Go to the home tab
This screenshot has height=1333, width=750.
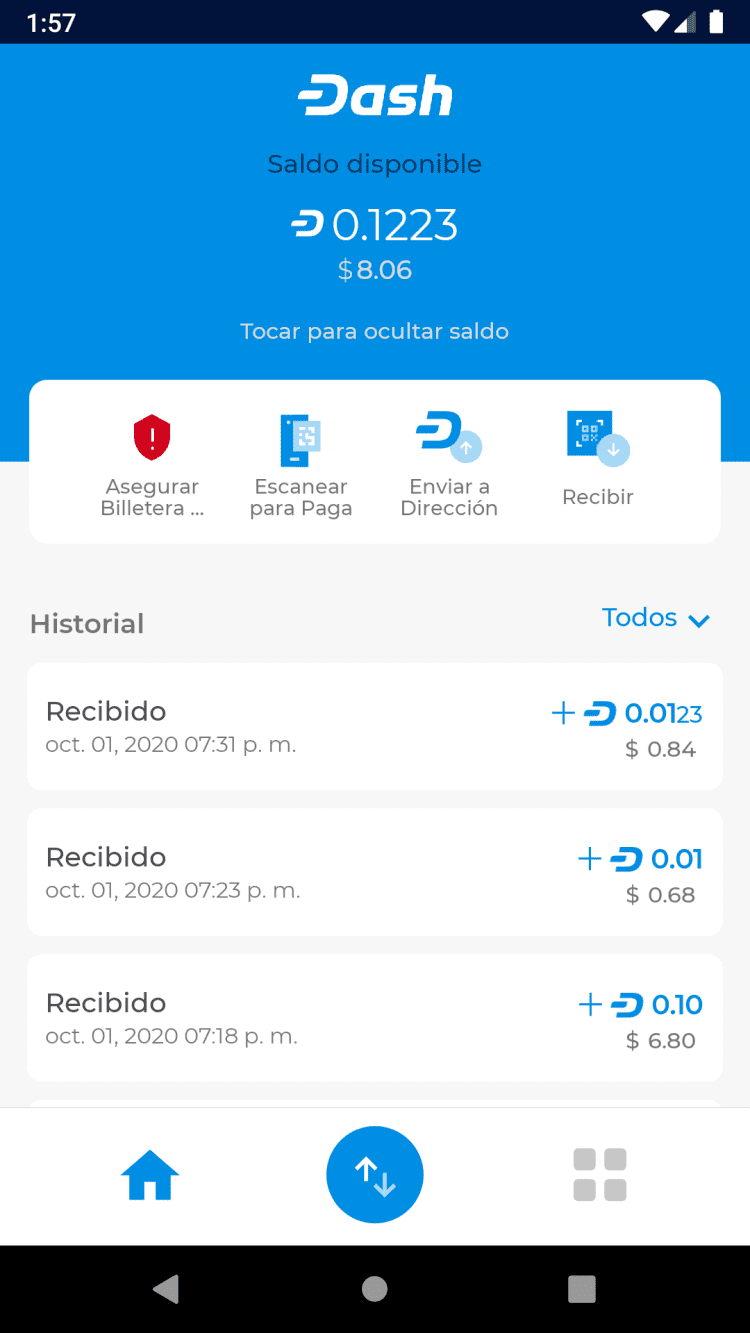pyautogui.click(x=150, y=1175)
